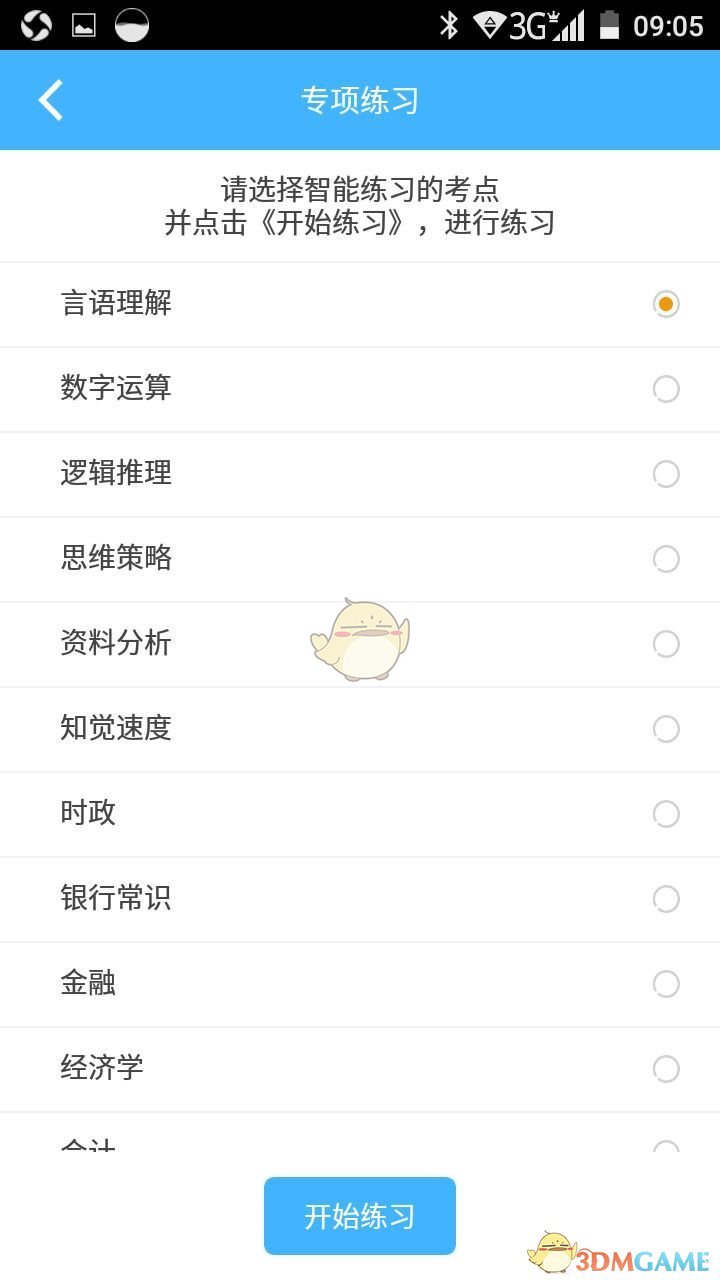Tap the gallery notification icon
The width and height of the screenshot is (720, 1280).
coord(83,24)
